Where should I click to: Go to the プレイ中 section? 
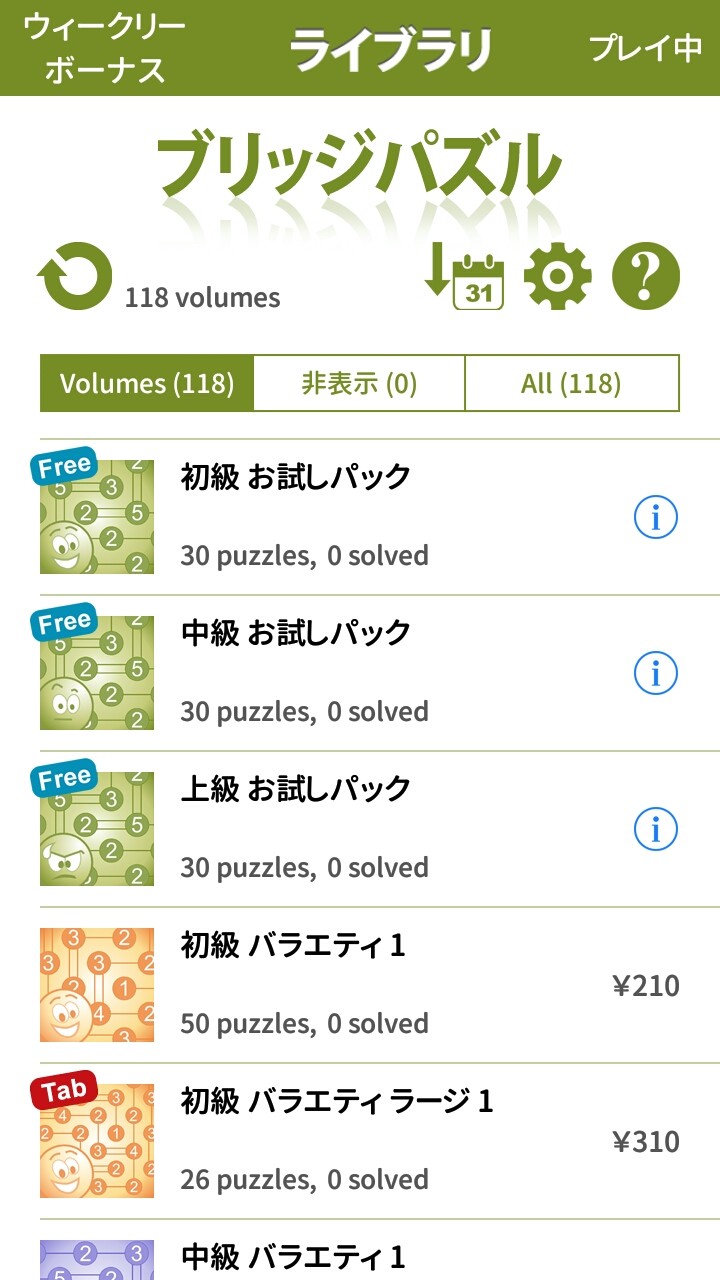pos(645,47)
